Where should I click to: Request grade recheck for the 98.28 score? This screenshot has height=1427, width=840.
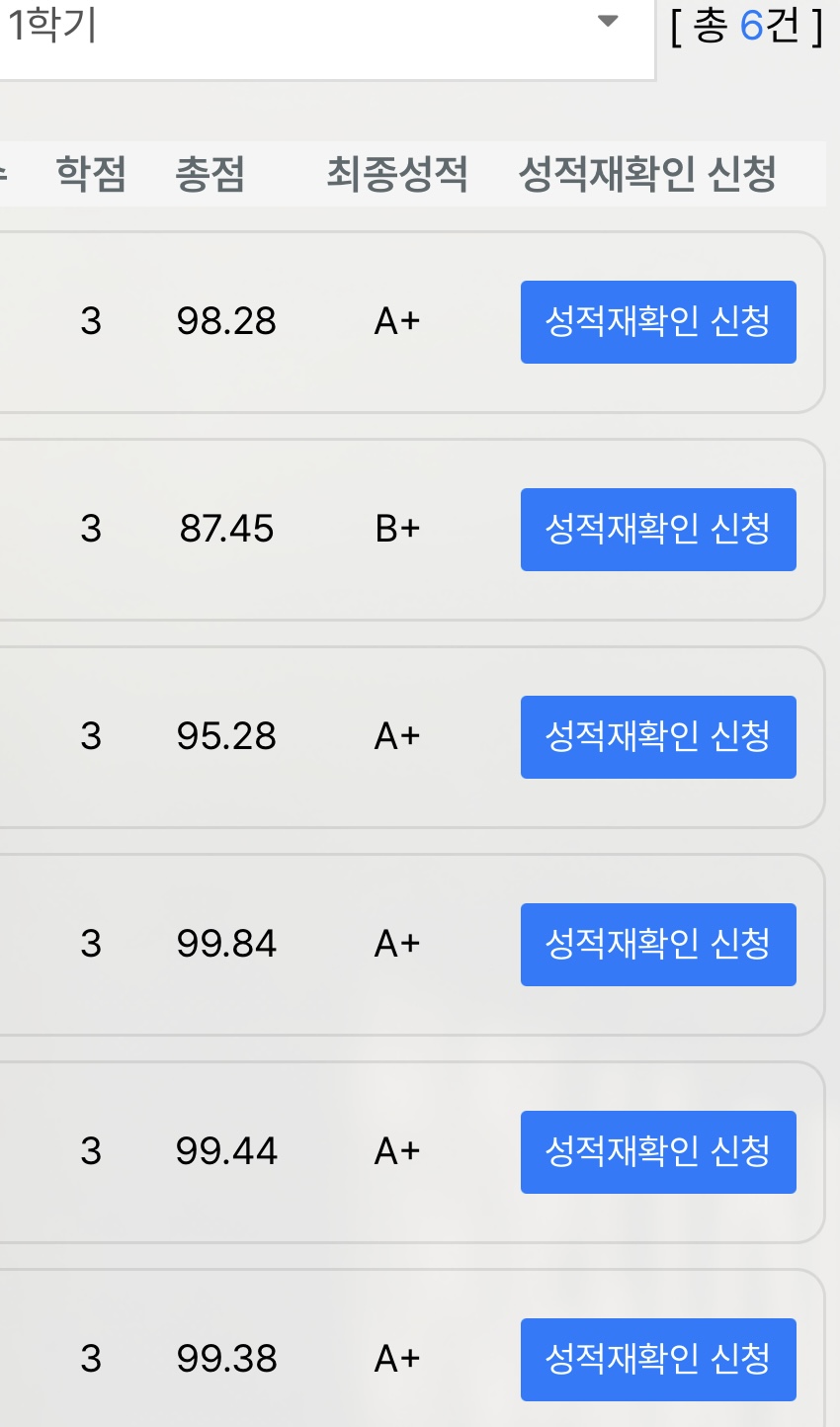(658, 322)
